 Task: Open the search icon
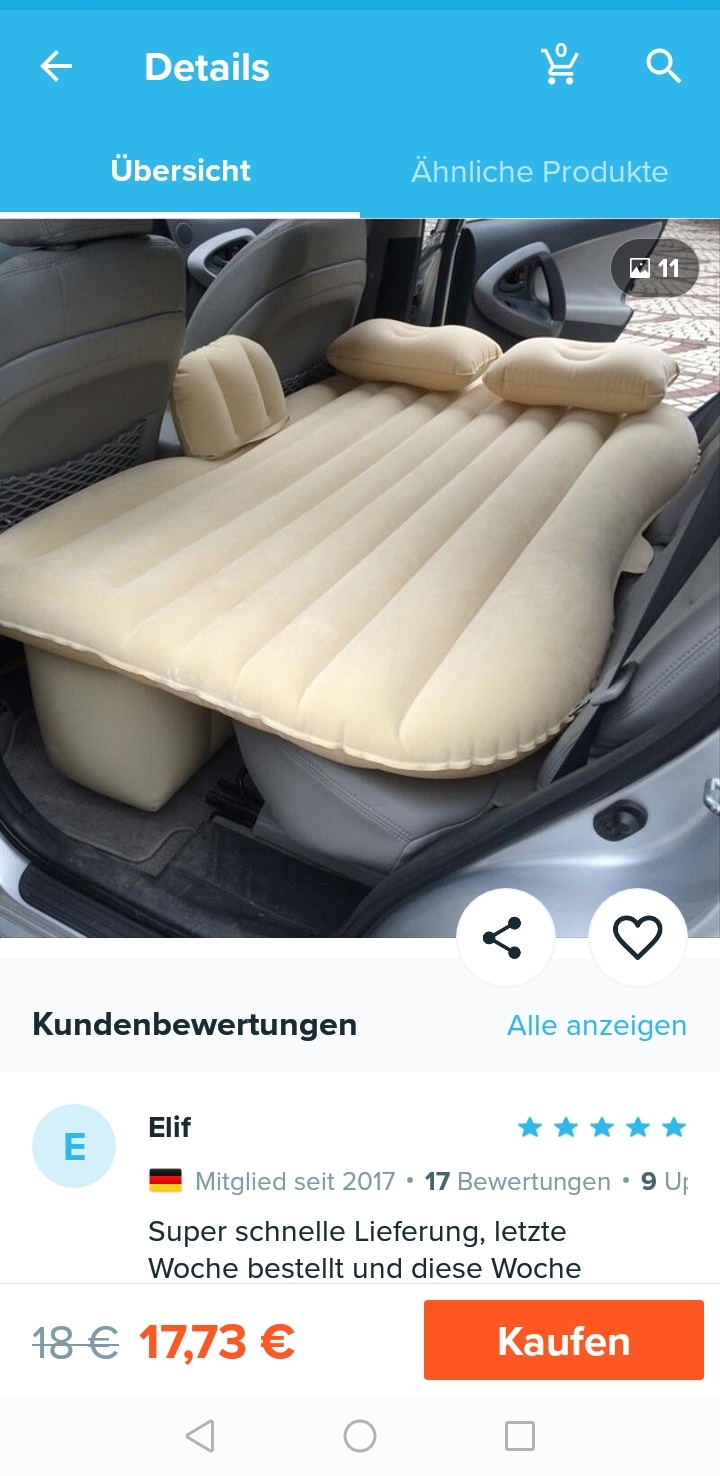(663, 67)
